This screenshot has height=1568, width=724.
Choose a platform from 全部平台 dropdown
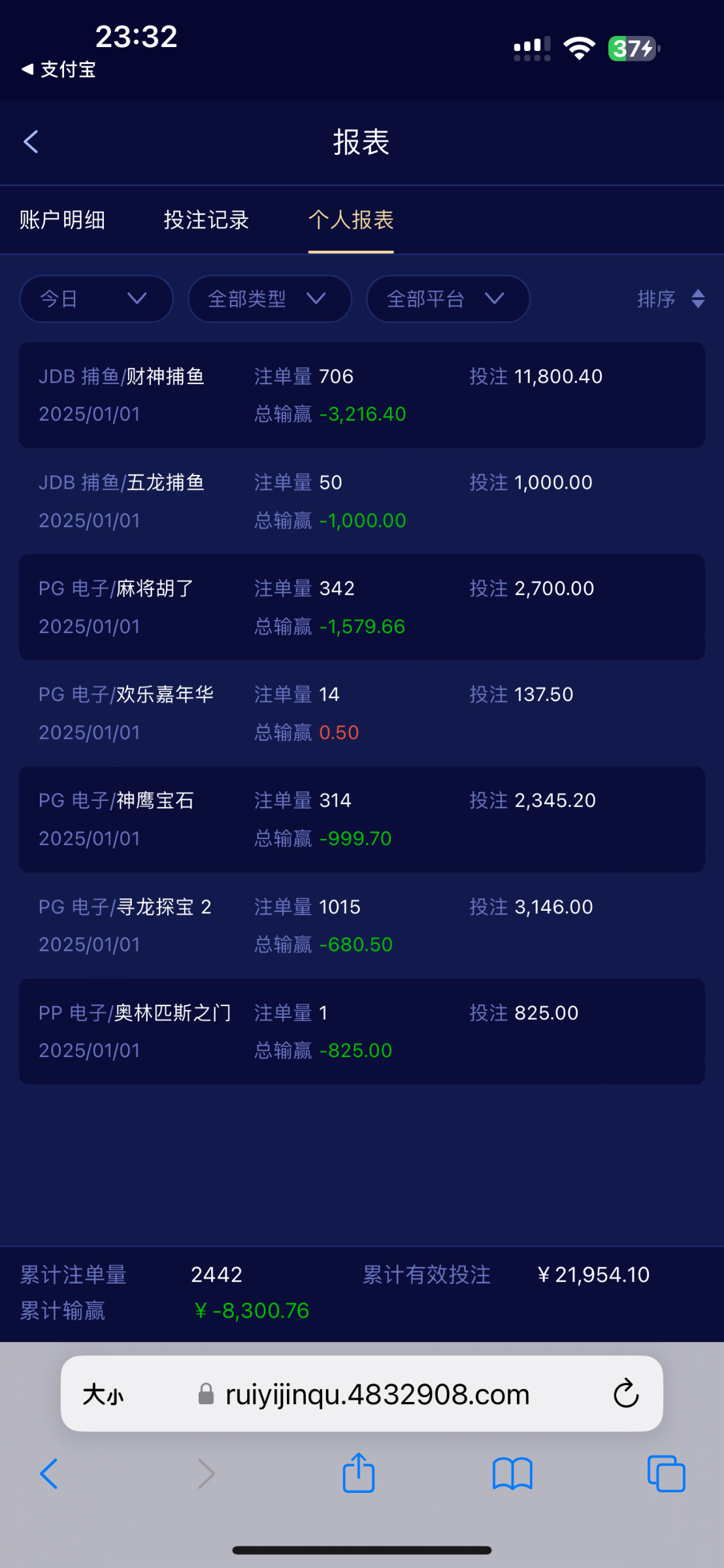point(448,299)
